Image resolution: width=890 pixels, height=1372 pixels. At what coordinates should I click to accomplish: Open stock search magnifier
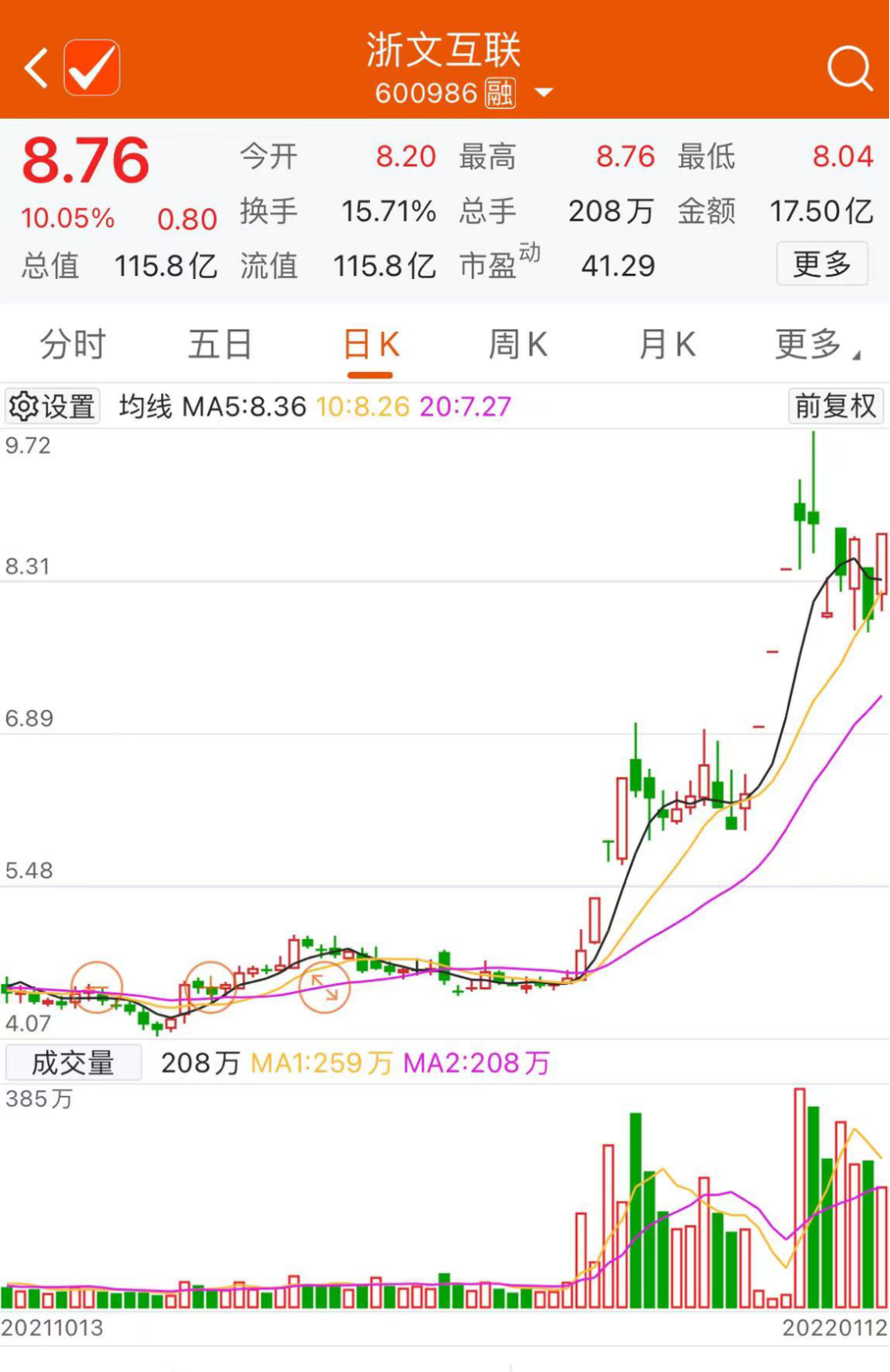(x=849, y=68)
